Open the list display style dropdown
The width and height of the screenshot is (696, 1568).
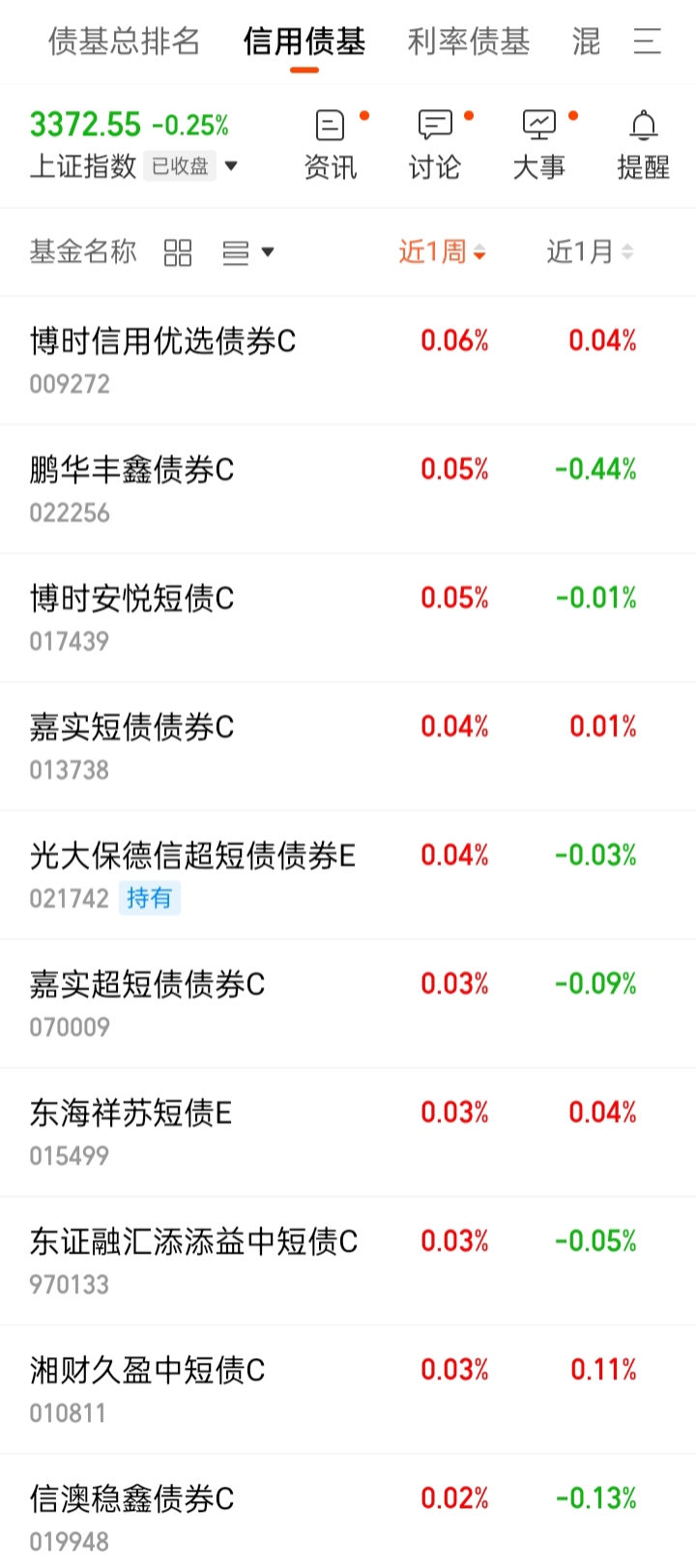tap(248, 253)
